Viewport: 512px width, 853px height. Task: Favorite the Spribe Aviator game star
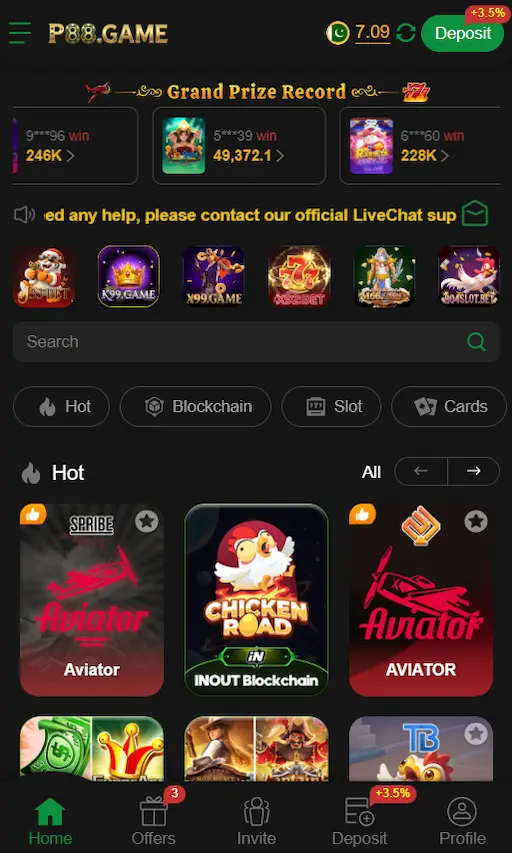[146, 522]
